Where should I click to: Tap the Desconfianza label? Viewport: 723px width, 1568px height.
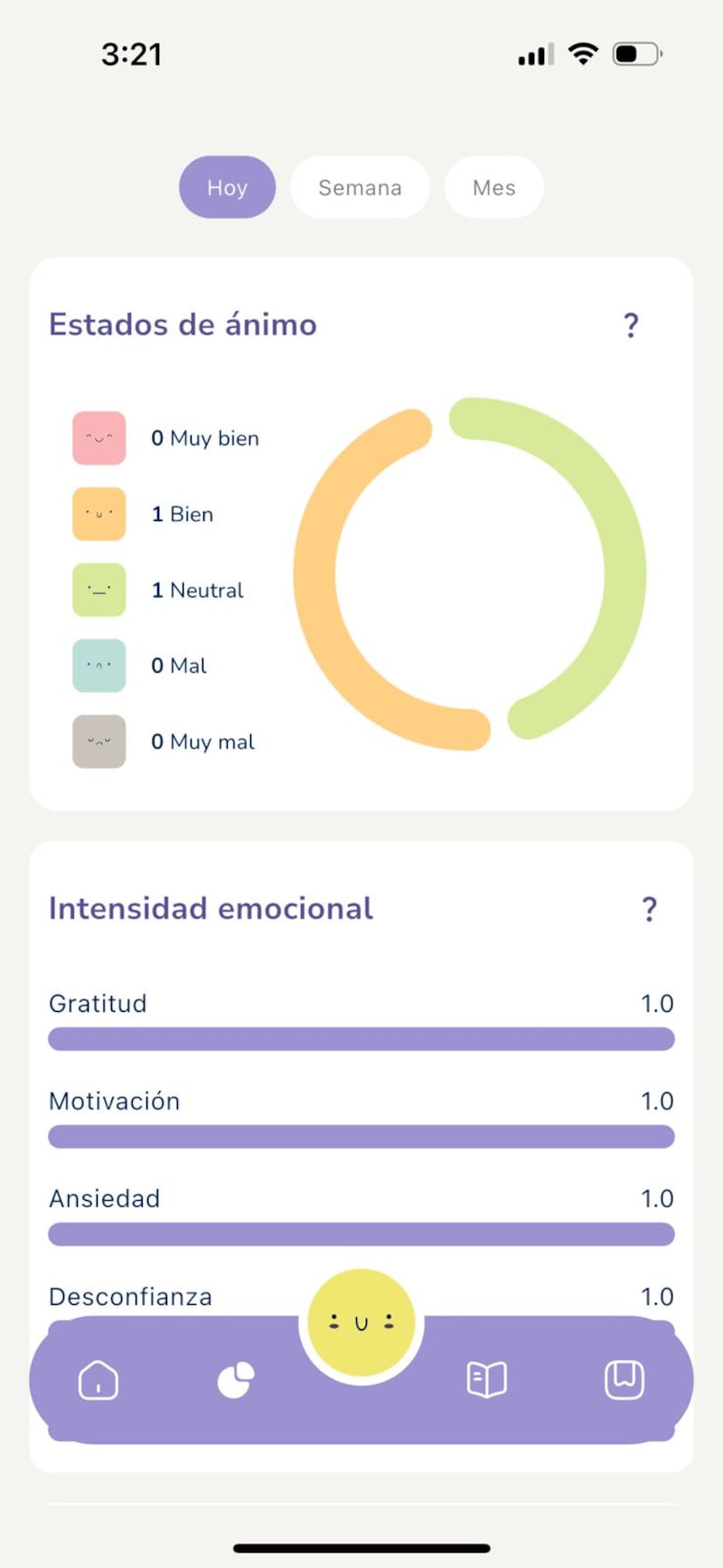pos(129,1296)
